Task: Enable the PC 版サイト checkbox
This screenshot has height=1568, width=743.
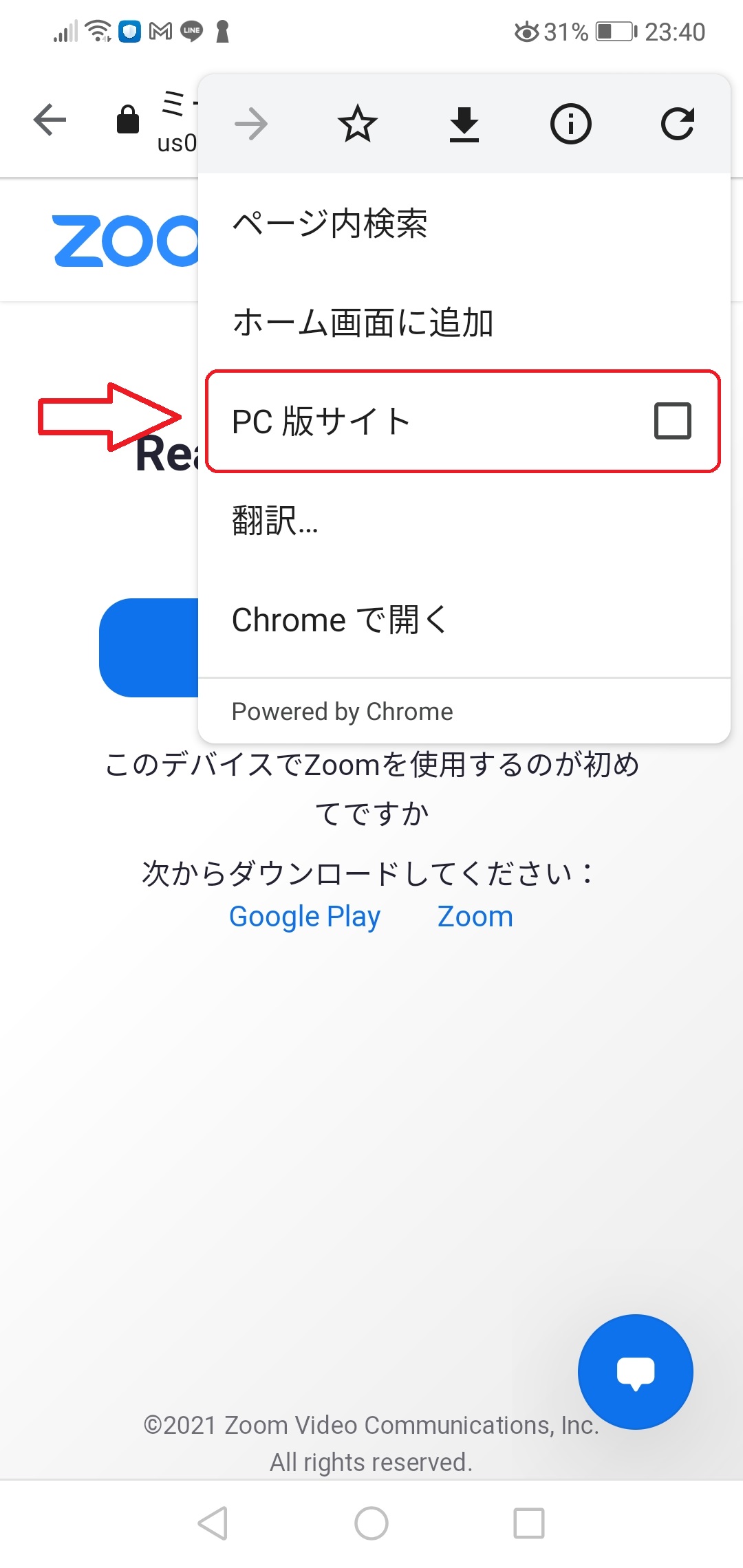Action: tap(673, 421)
